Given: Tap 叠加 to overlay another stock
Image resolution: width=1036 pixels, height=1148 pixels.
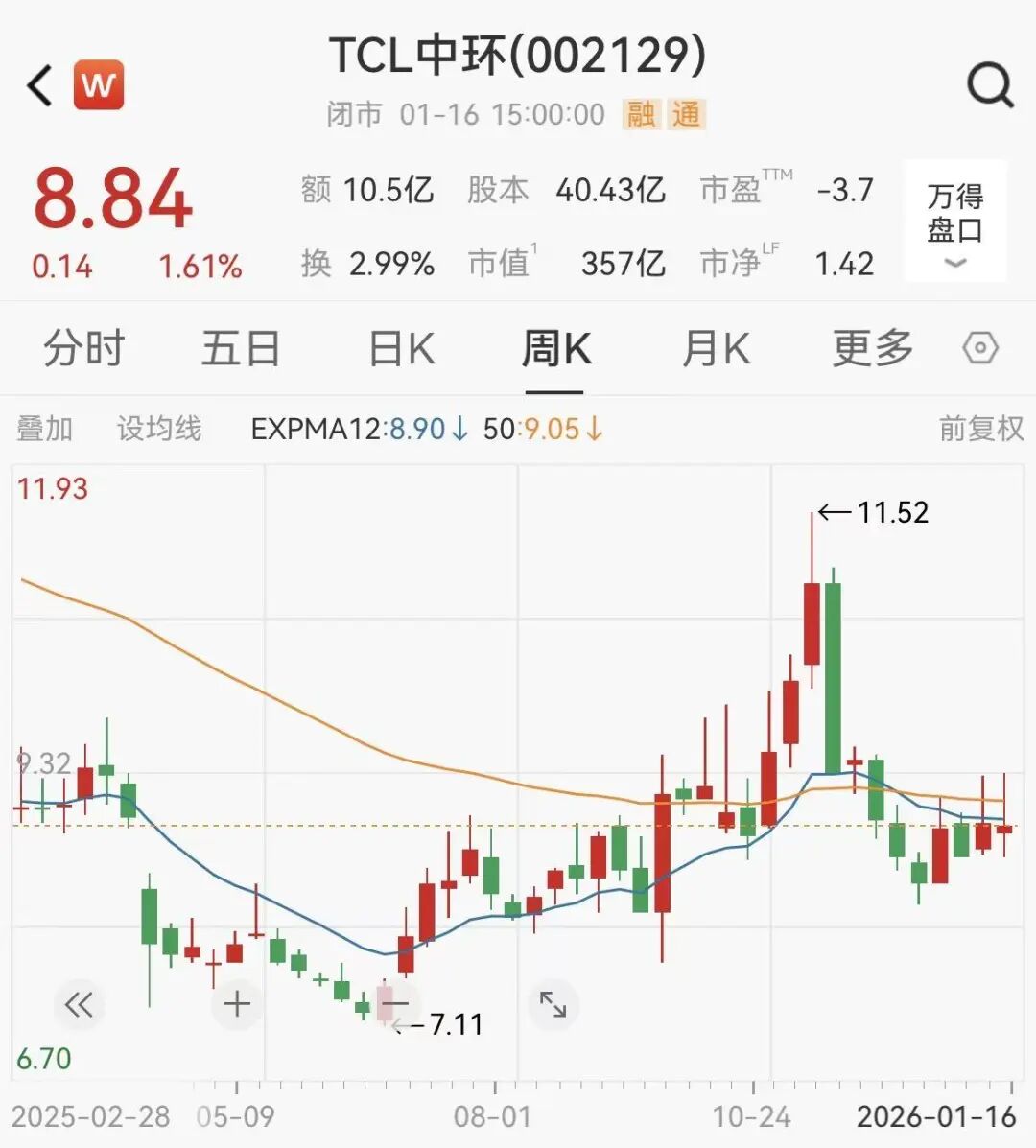Looking at the screenshot, I should 45,429.
